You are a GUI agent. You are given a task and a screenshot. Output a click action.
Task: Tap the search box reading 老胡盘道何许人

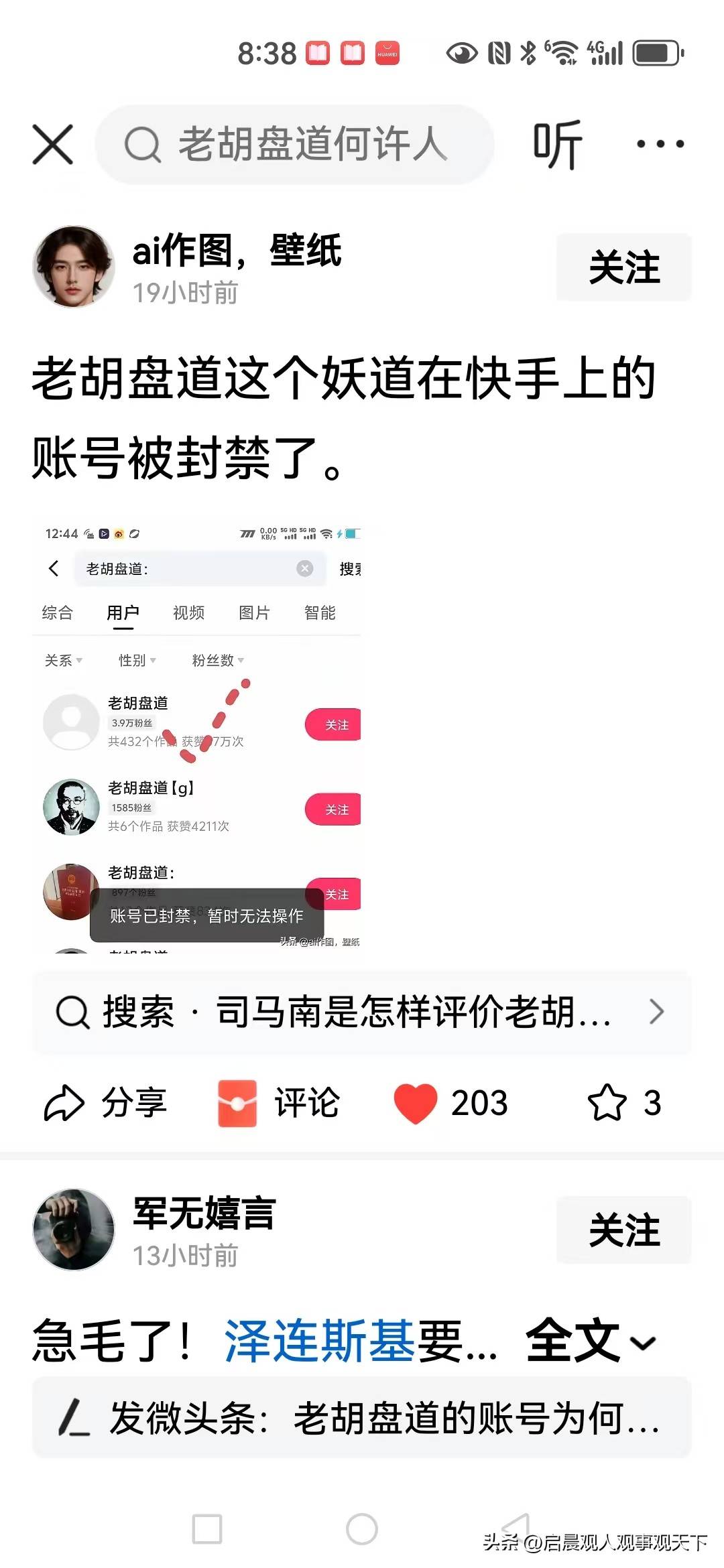pyautogui.click(x=295, y=144)
